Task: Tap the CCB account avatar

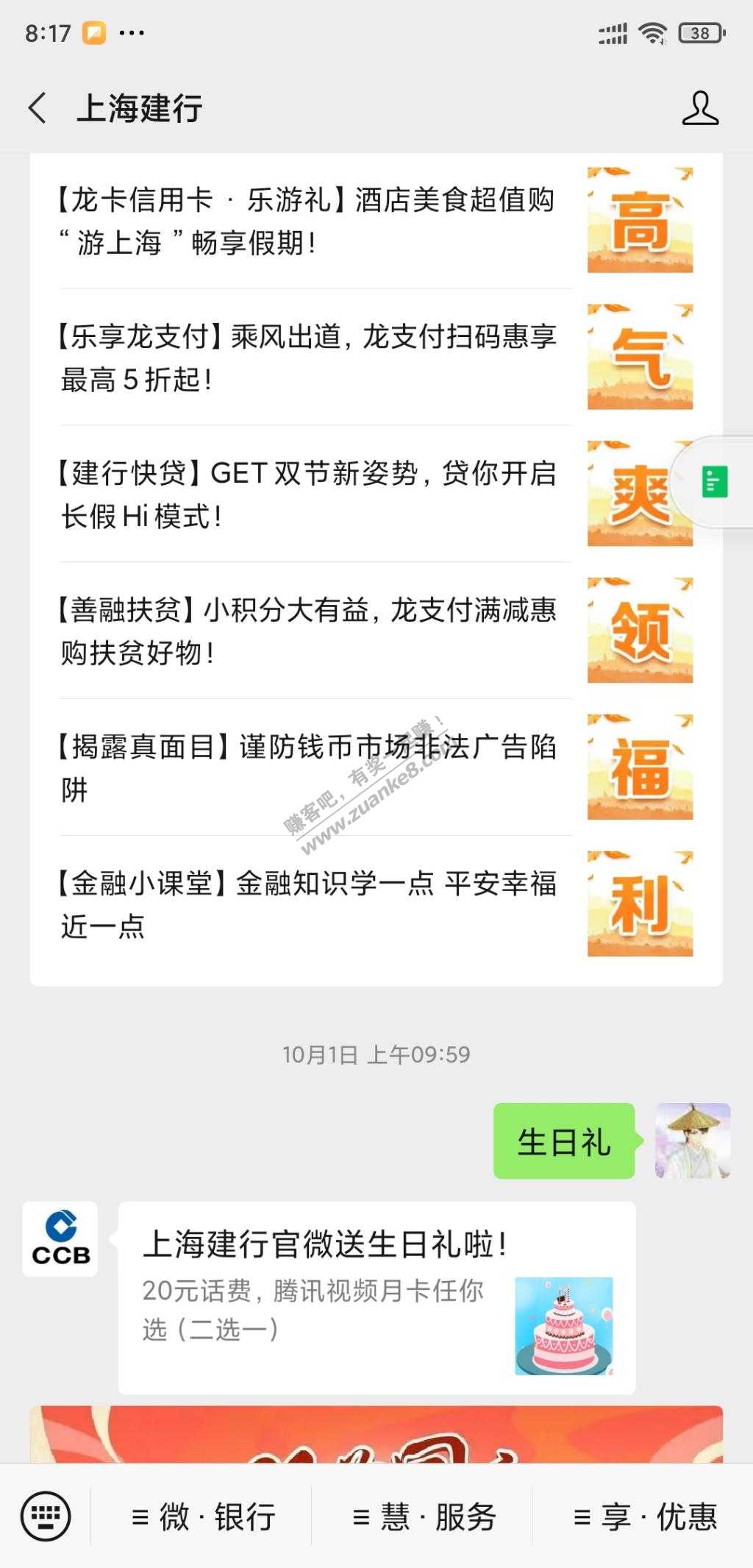Action: point(60,1239)
